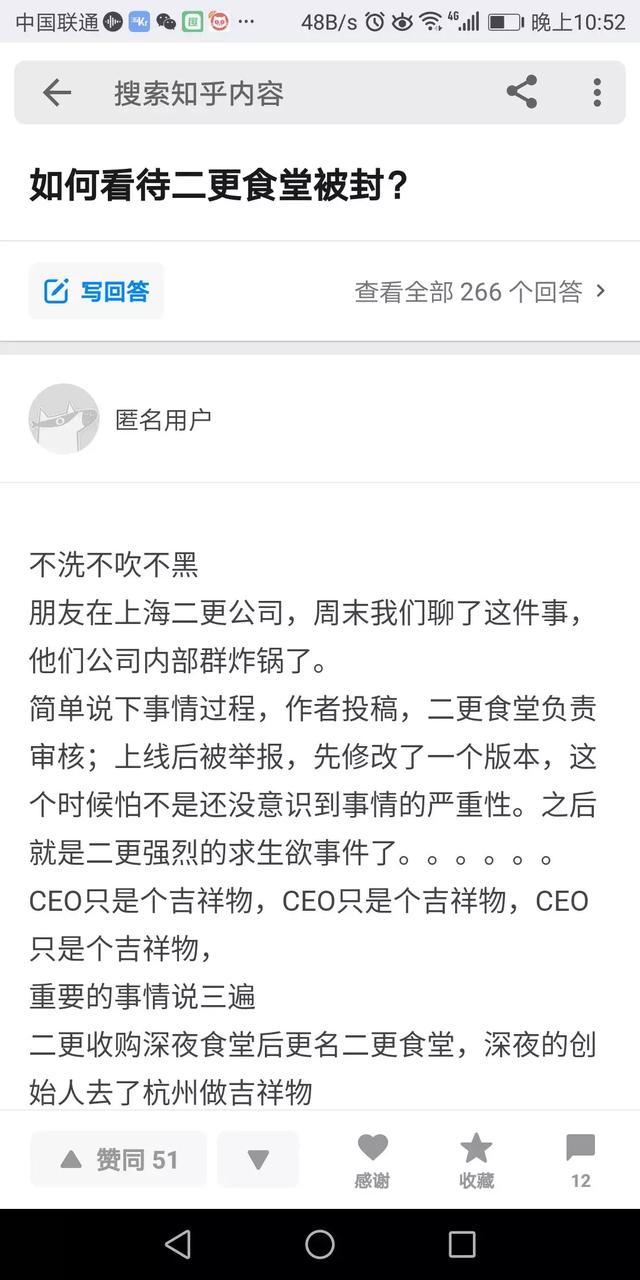Save the answer with 收藏

coord(476,1160)
